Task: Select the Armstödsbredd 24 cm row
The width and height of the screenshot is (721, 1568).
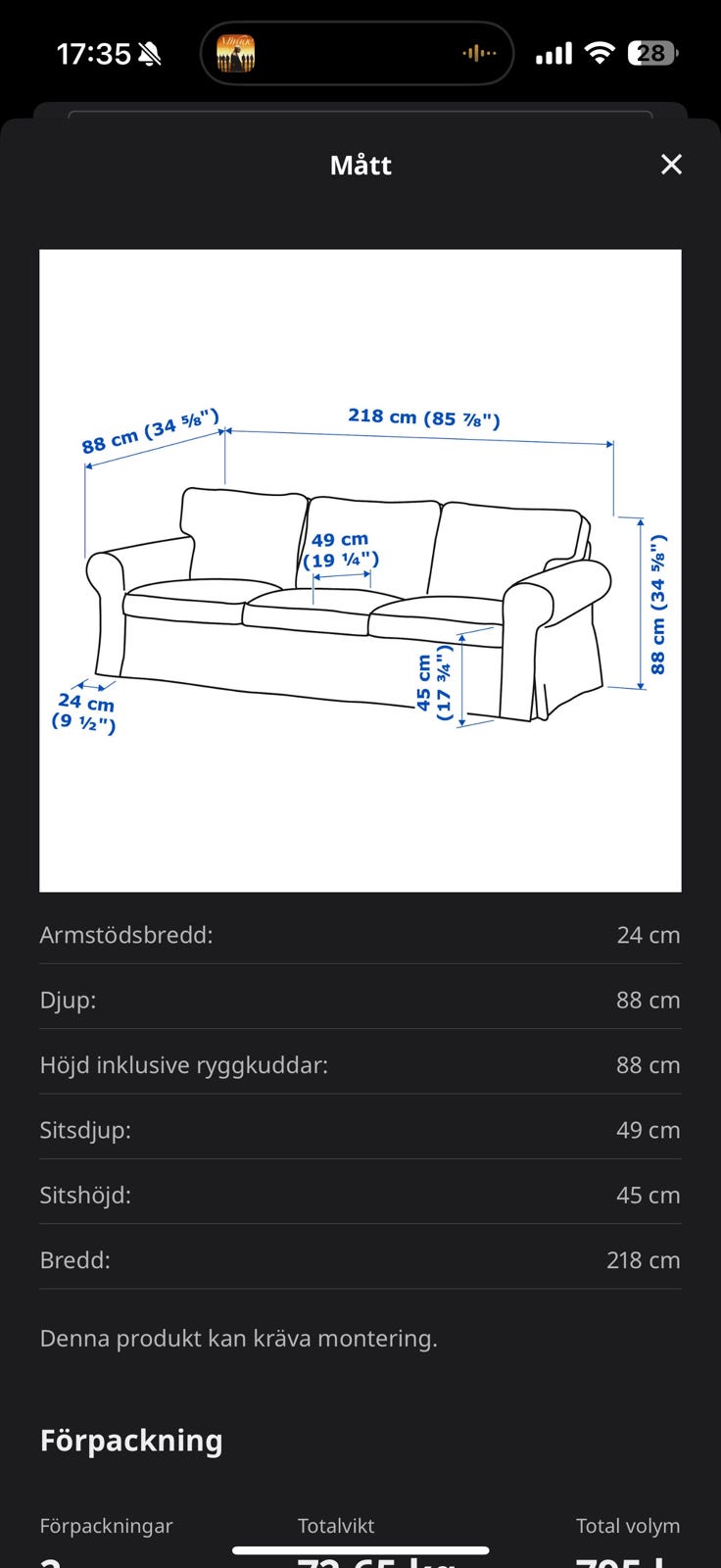Action: [360, 935]
